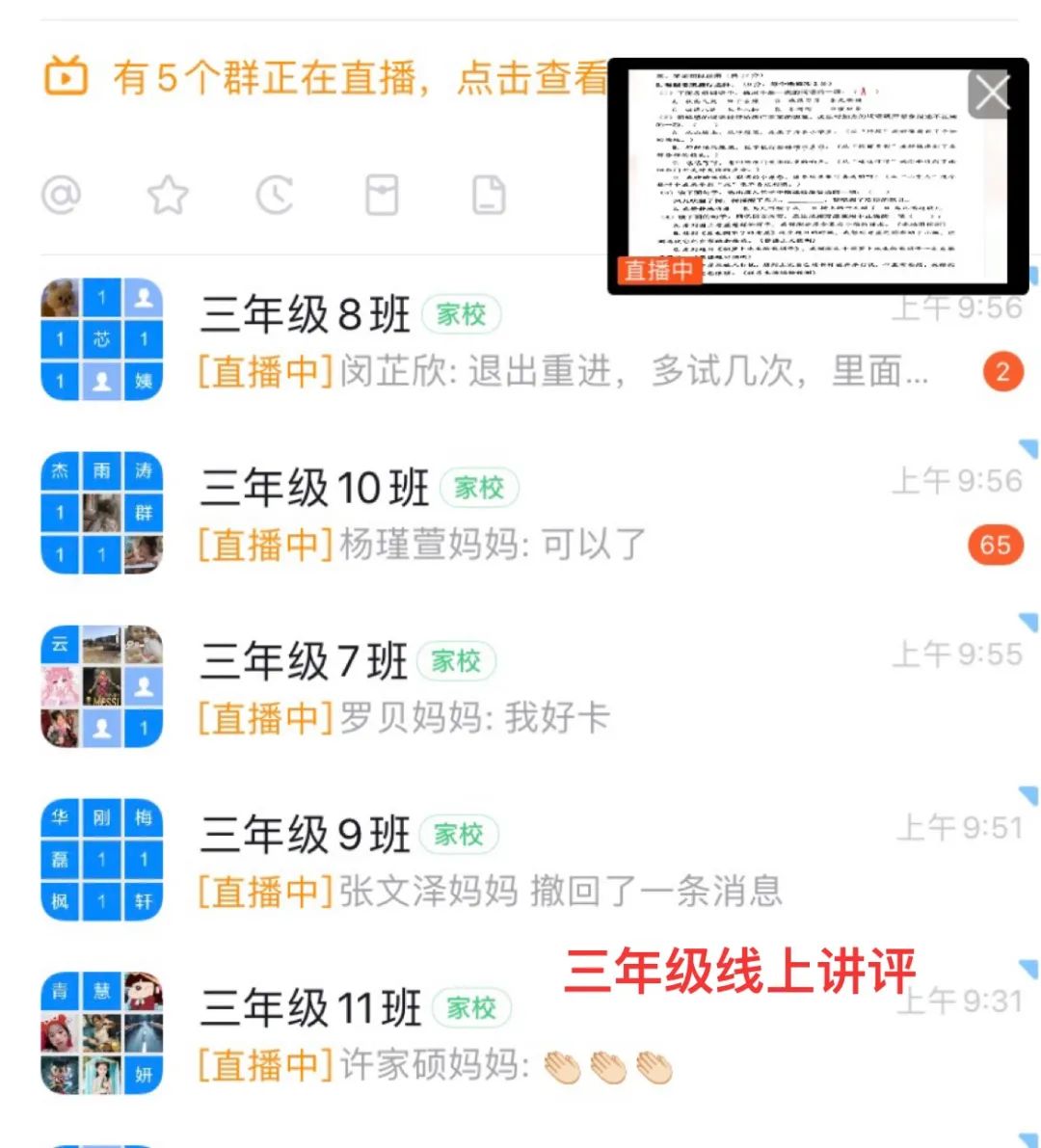This screenshot has height=1148, width=1041.
Task: Open the clock filter icon
Action: pyautogui.click(x=275, y=196)
